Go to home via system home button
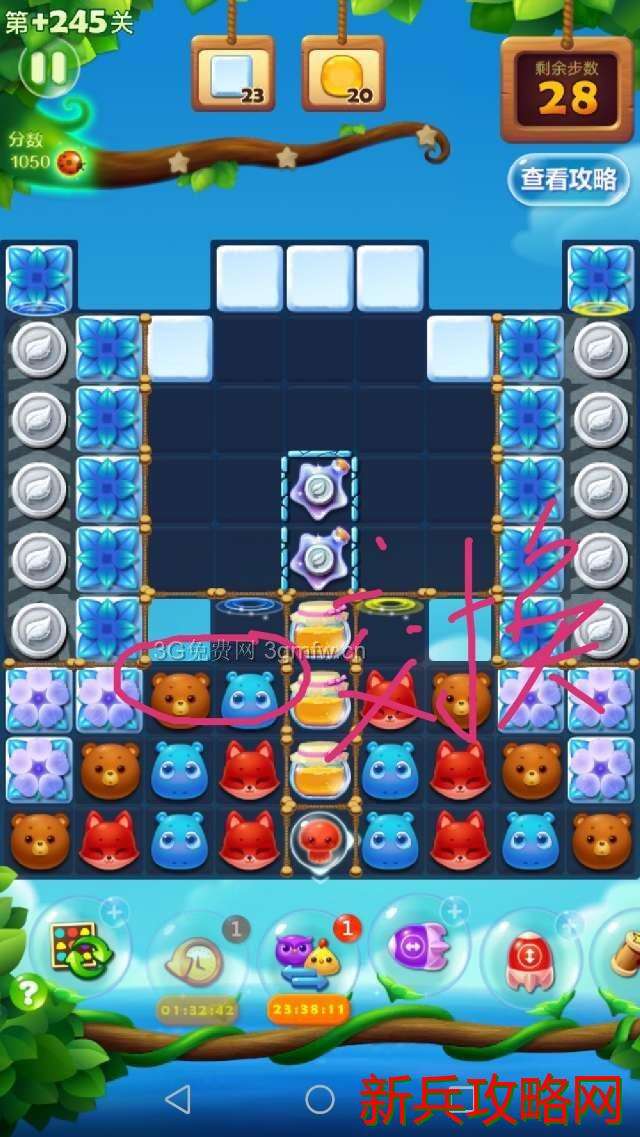Screen dimensions: 640x1137 tap(320, 1100)
